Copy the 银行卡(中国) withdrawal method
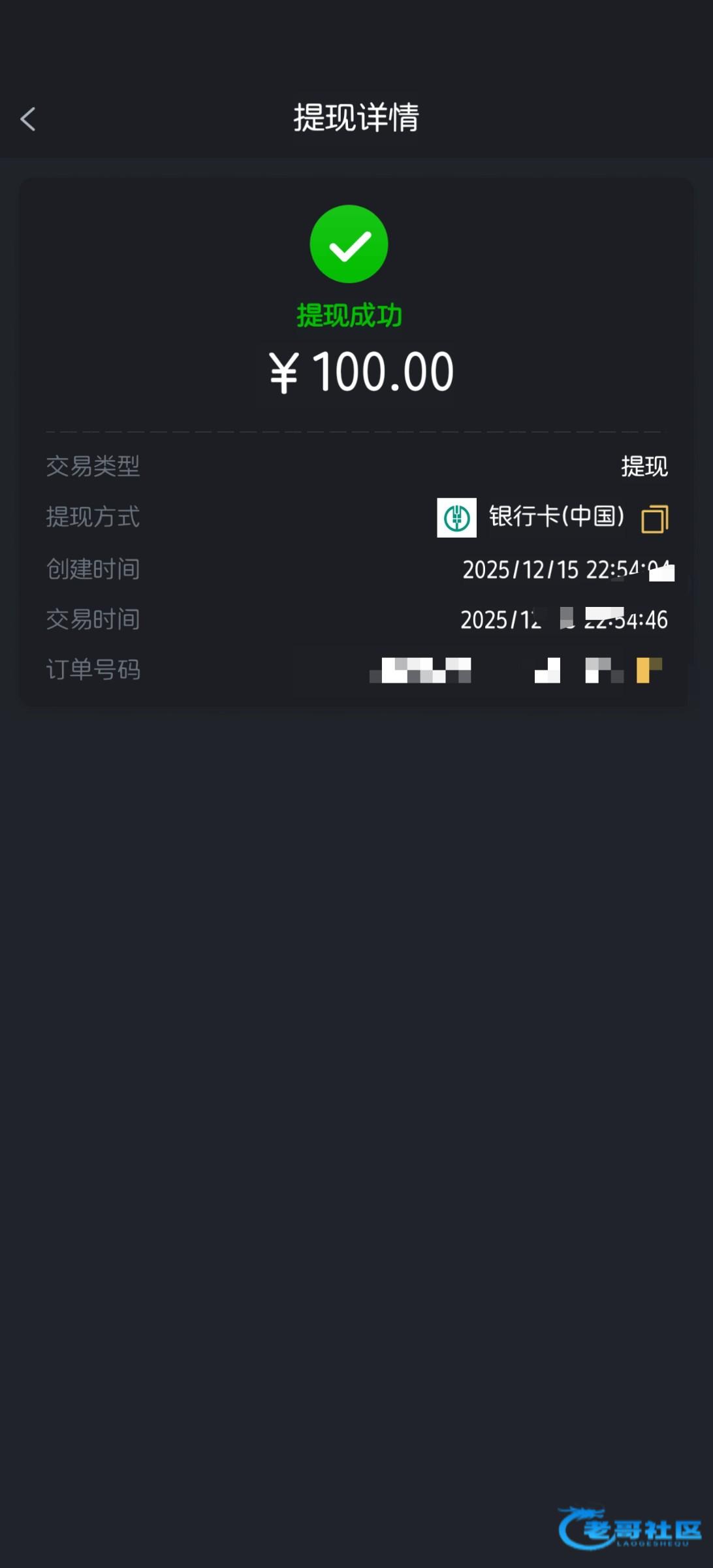 click(x=654, y=519)
